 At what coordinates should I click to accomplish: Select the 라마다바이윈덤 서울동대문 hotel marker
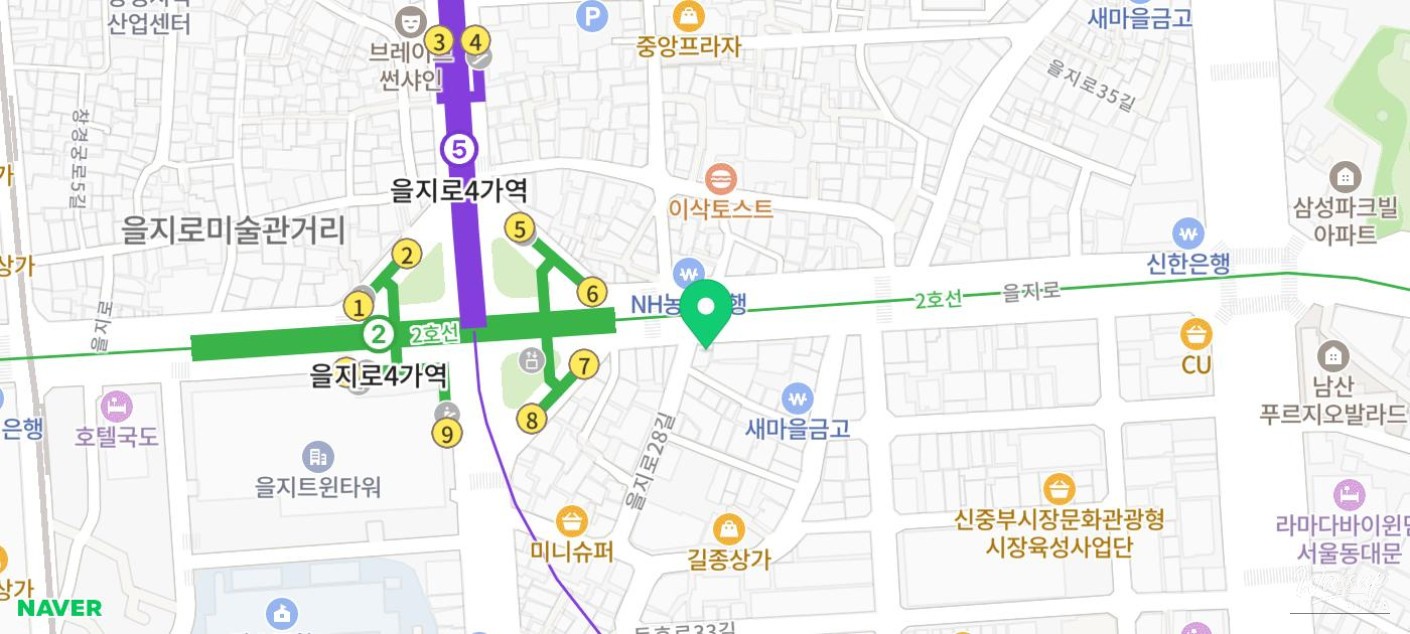pyautogui.click(x=1349, y=494)
